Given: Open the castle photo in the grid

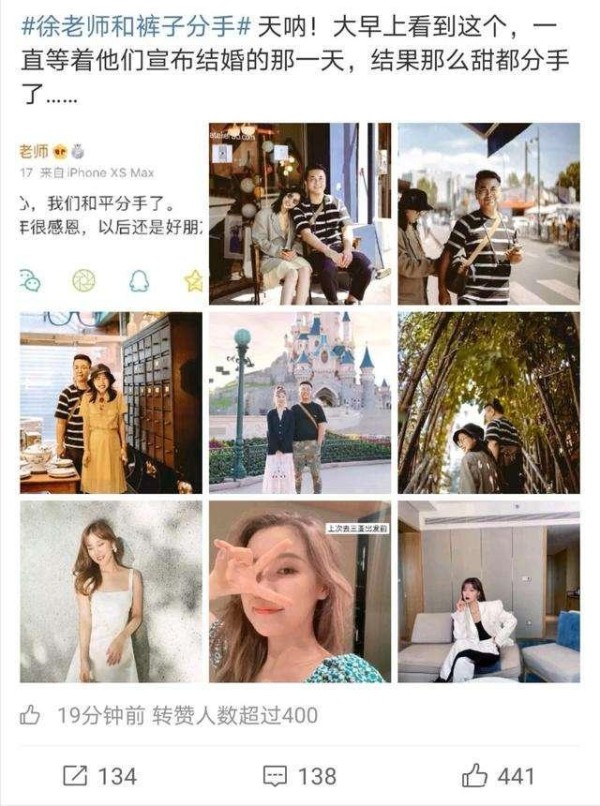Looking at the screenshot, I should [x=300, y=402].
